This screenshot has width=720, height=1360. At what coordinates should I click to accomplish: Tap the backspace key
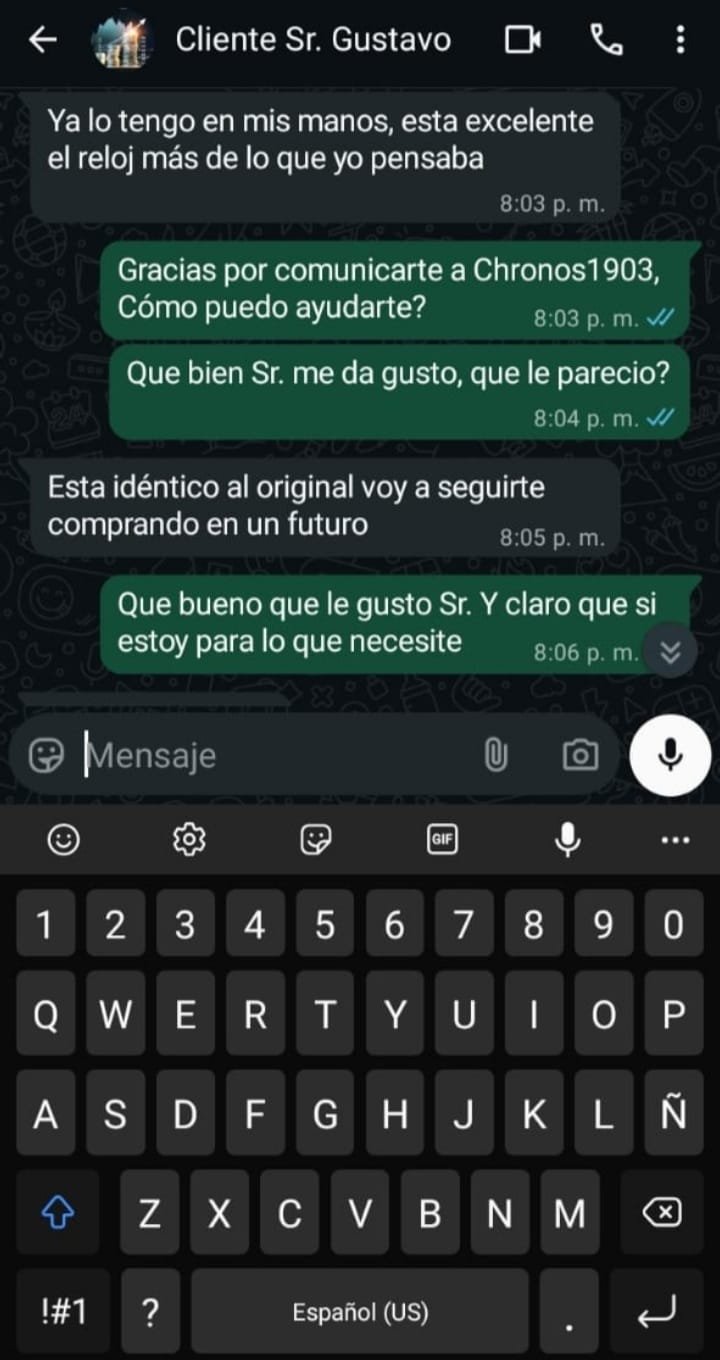point(661,1213)
